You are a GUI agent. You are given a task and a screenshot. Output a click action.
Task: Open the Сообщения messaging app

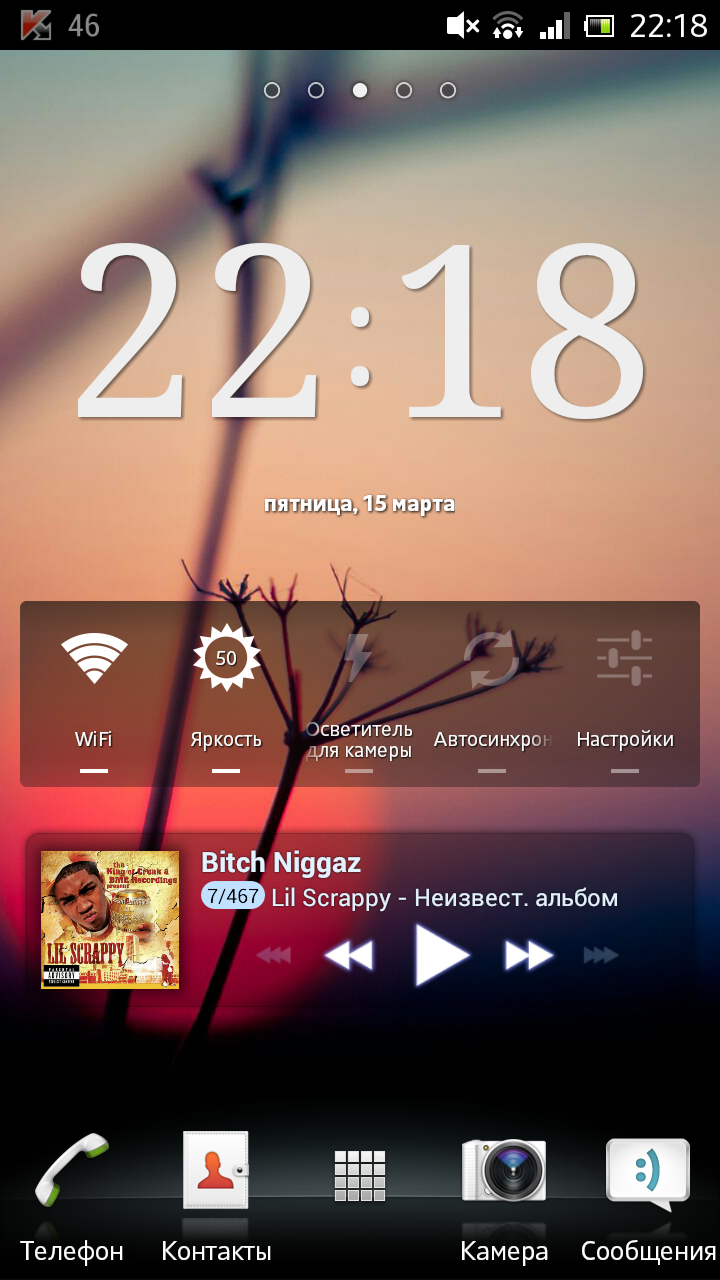[648, 1197]
